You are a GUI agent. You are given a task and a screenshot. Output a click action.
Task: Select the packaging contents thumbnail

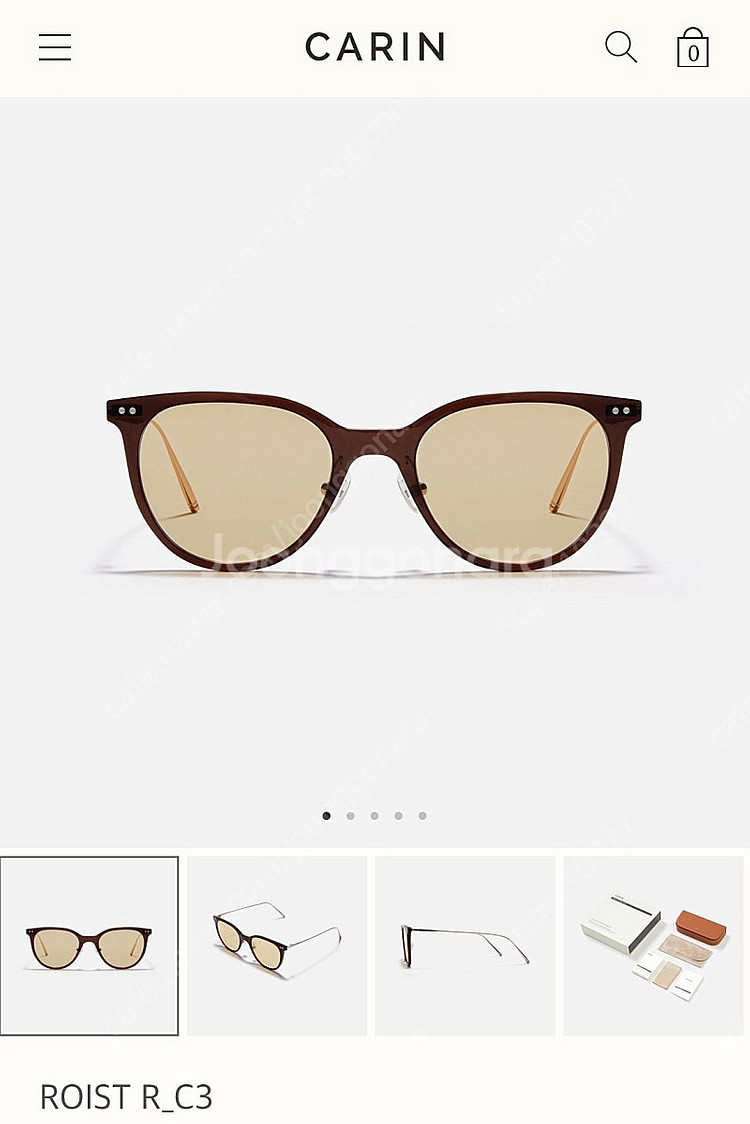point(653,945)
